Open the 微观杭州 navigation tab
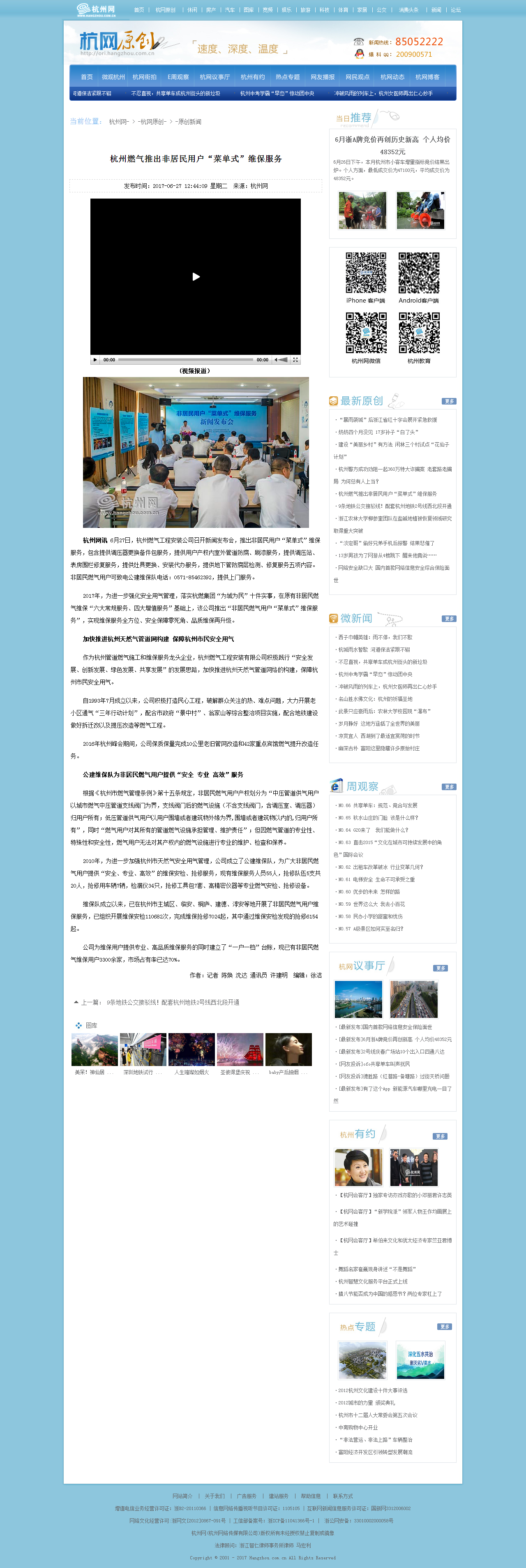The width and height of the screenshot is (526, 1568). click(x=113, y=77)
